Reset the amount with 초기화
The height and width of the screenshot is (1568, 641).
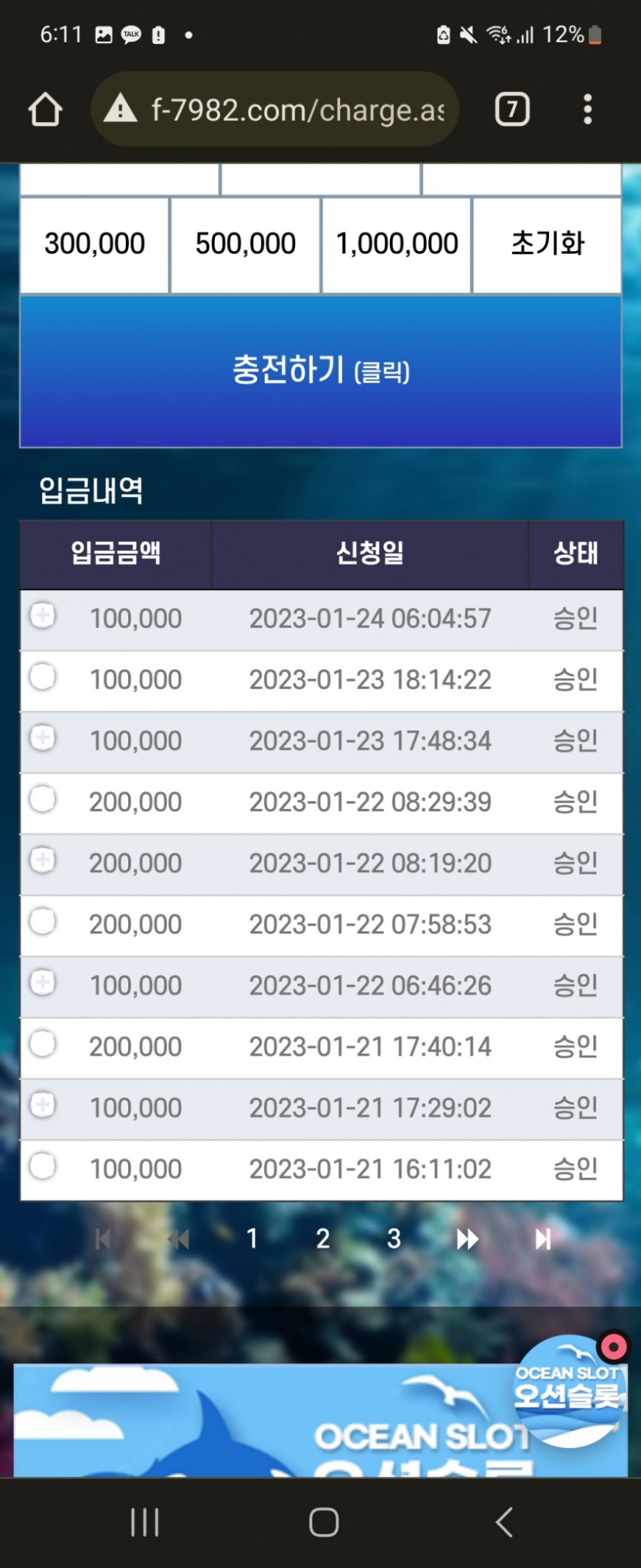(x=547, y=244)
